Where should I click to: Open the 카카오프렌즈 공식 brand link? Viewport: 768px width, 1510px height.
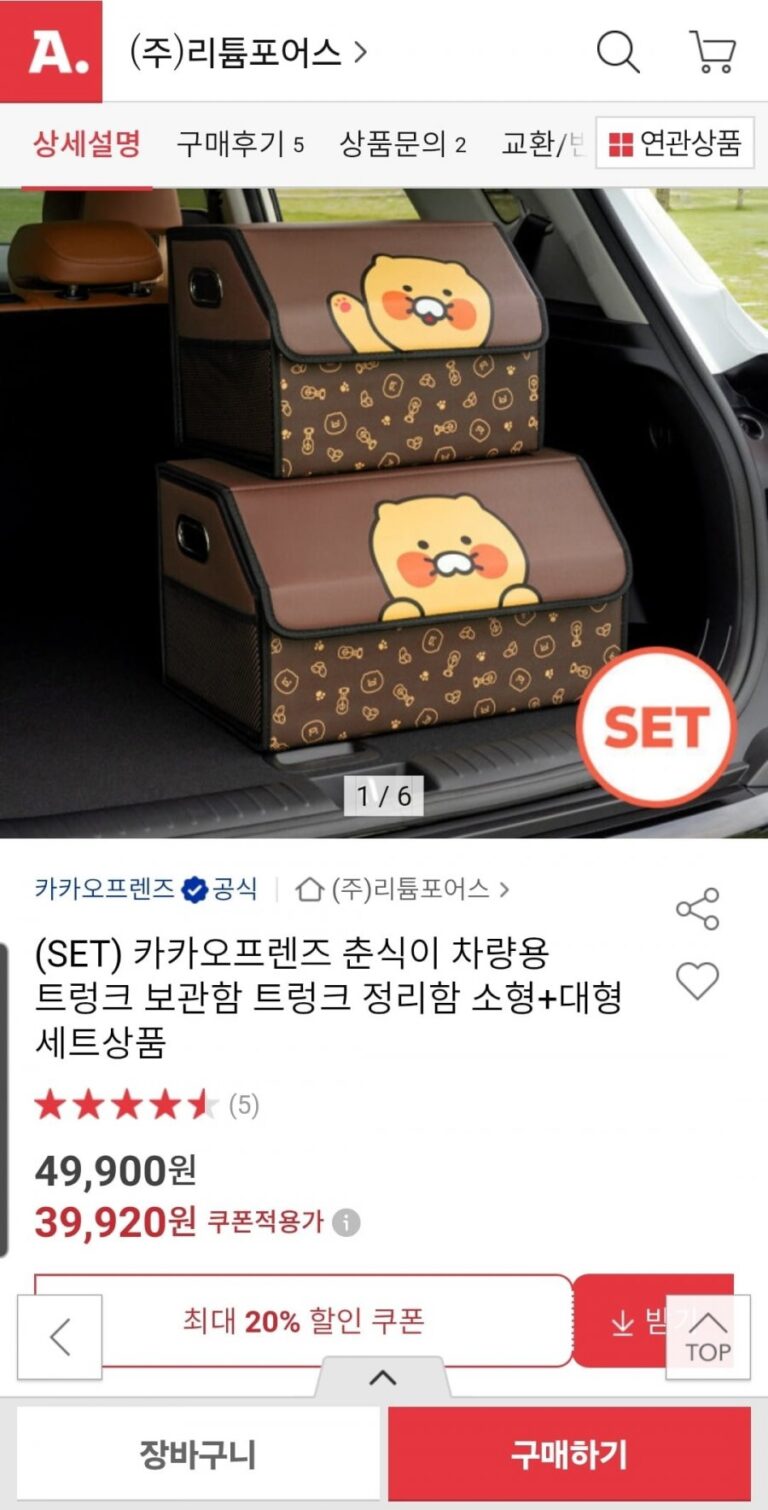click(x=145, y=888)
